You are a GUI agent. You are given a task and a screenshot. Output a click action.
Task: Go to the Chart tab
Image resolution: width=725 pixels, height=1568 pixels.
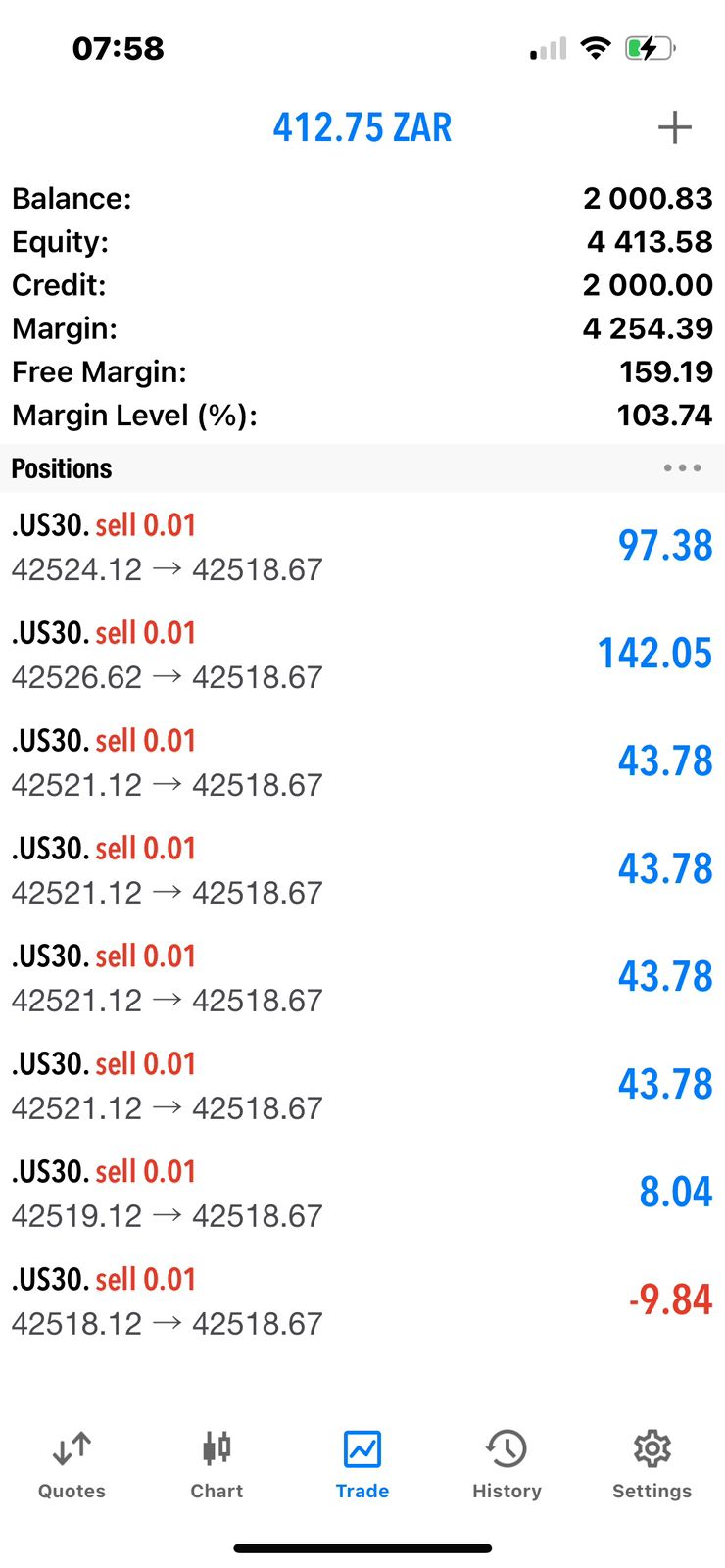click(217, 1465)
